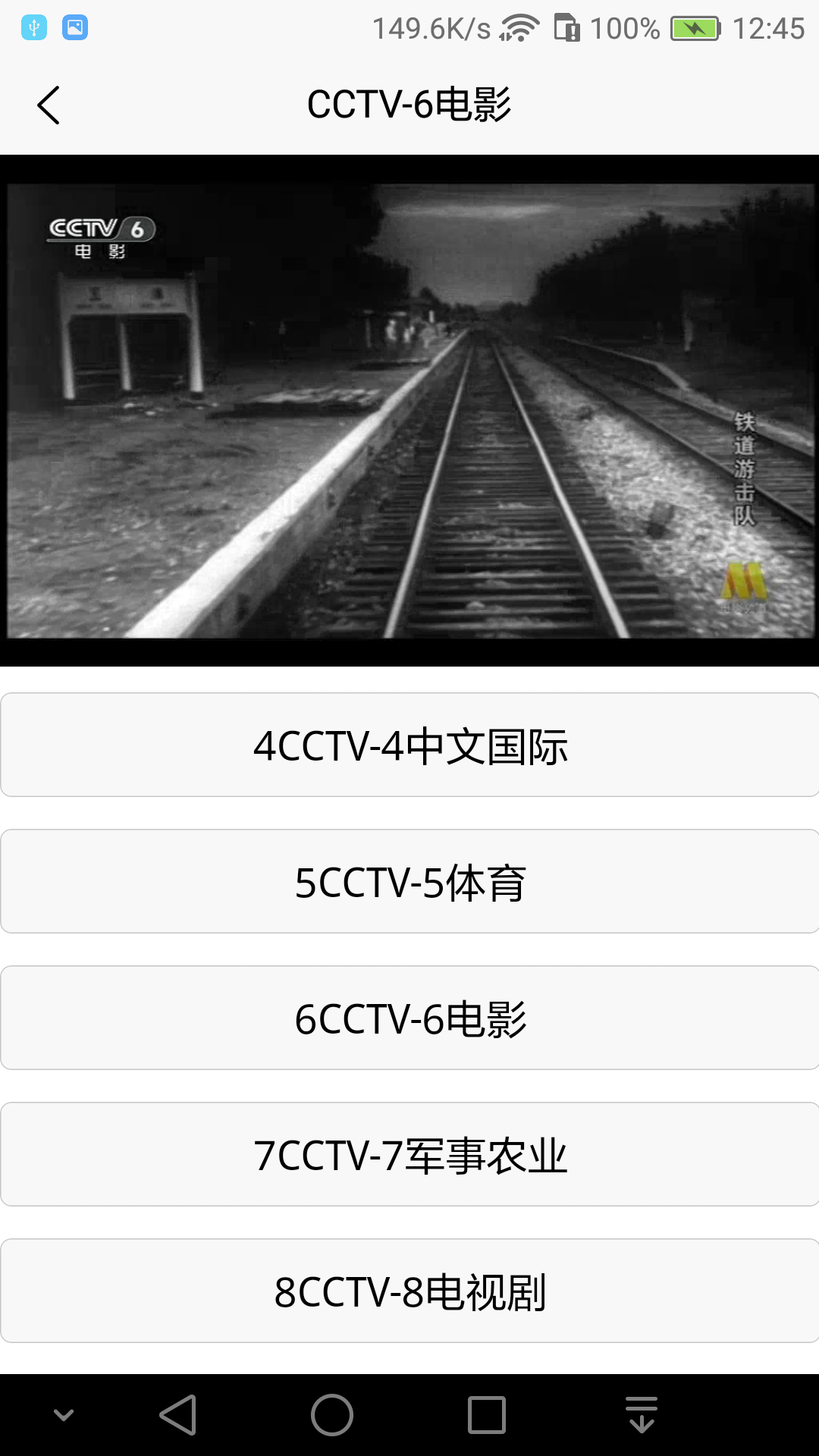Play the 8CCTV-8电视剧 channel
Screen dimensions: 819x1456
tap(409, 1290)
